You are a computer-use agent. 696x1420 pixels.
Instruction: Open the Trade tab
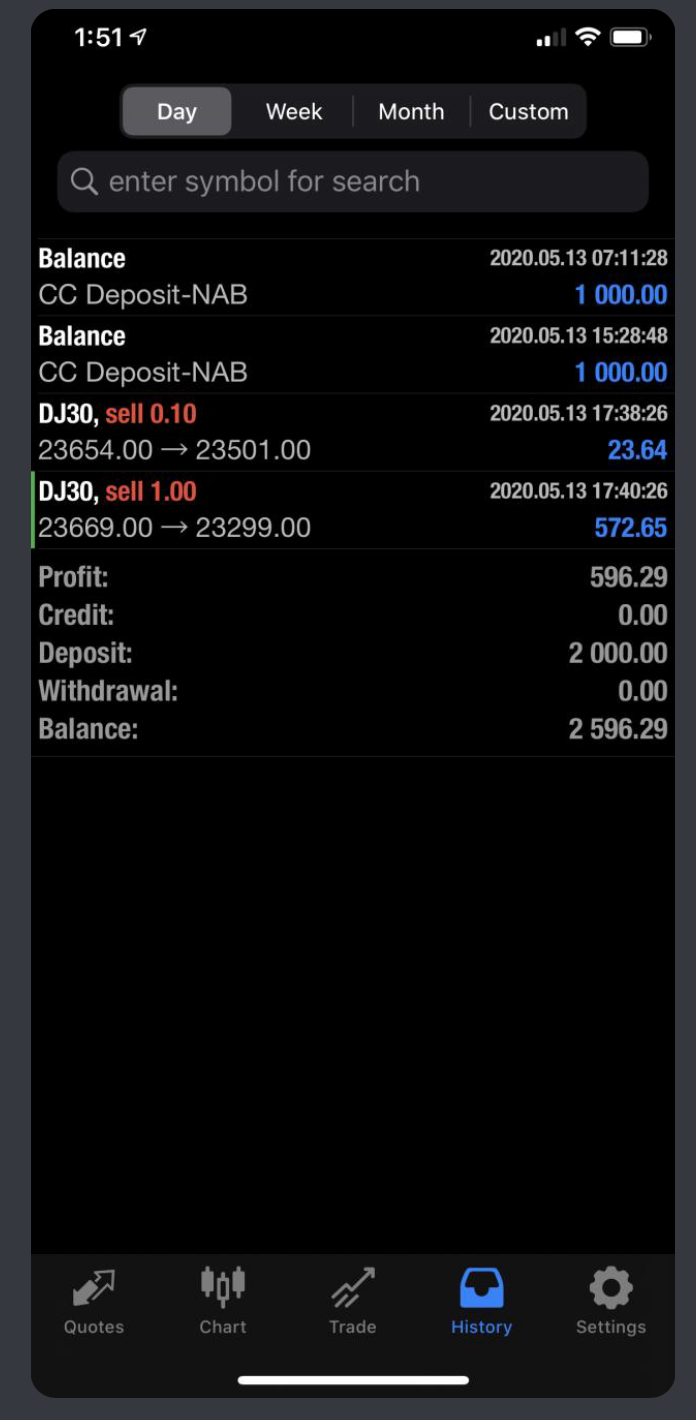point(353,1302)
